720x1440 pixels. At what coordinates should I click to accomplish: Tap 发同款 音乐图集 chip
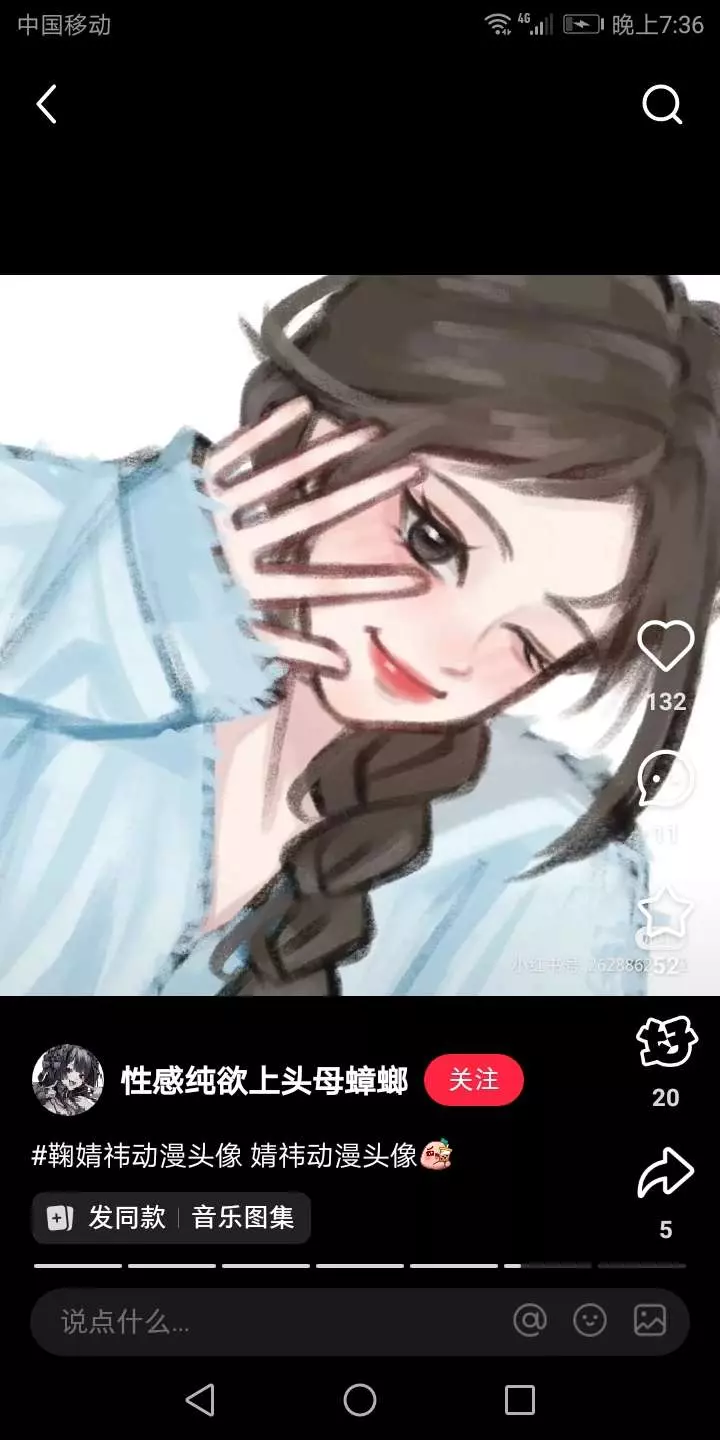point(171,1217)
